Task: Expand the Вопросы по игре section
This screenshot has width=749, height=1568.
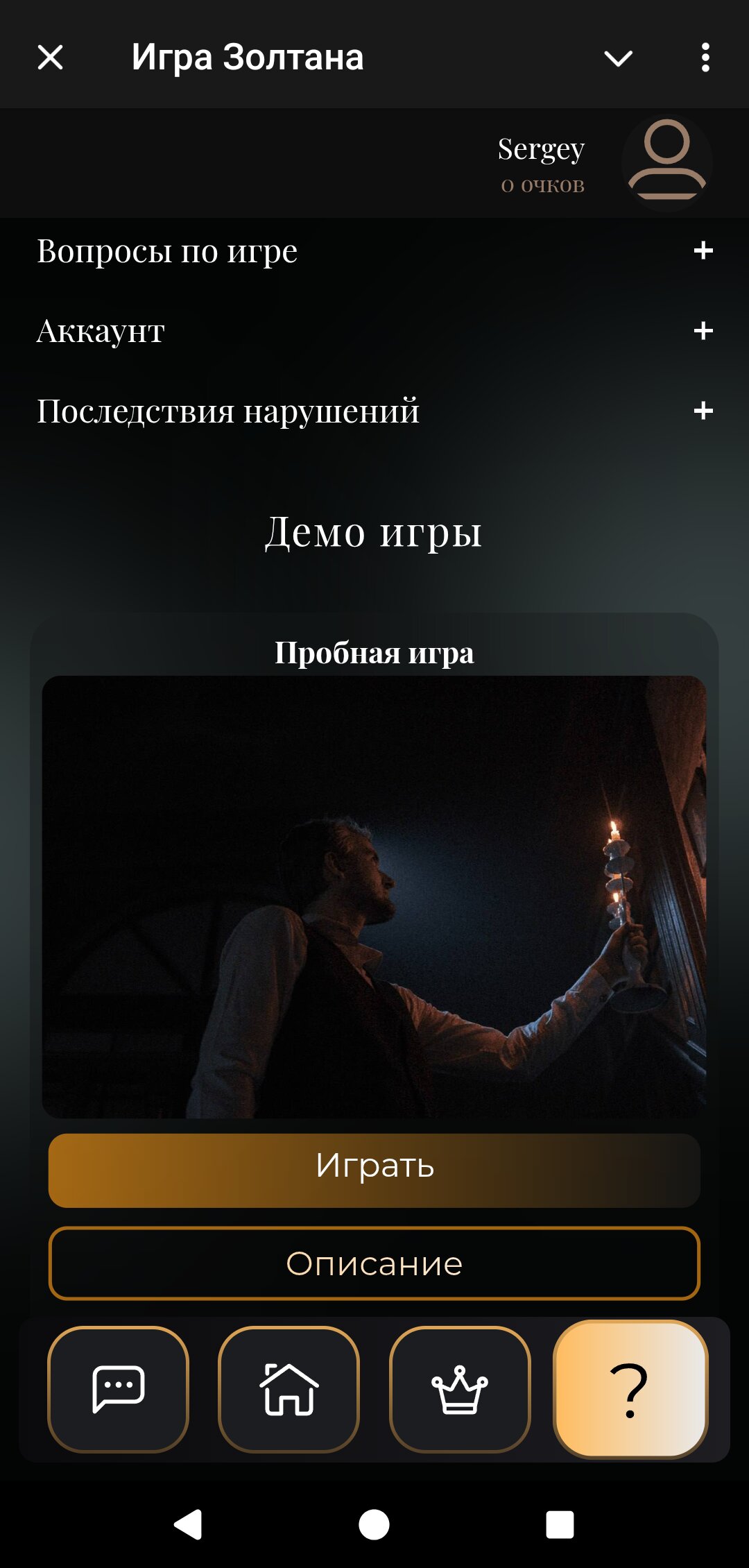Action: click(703, 250)
